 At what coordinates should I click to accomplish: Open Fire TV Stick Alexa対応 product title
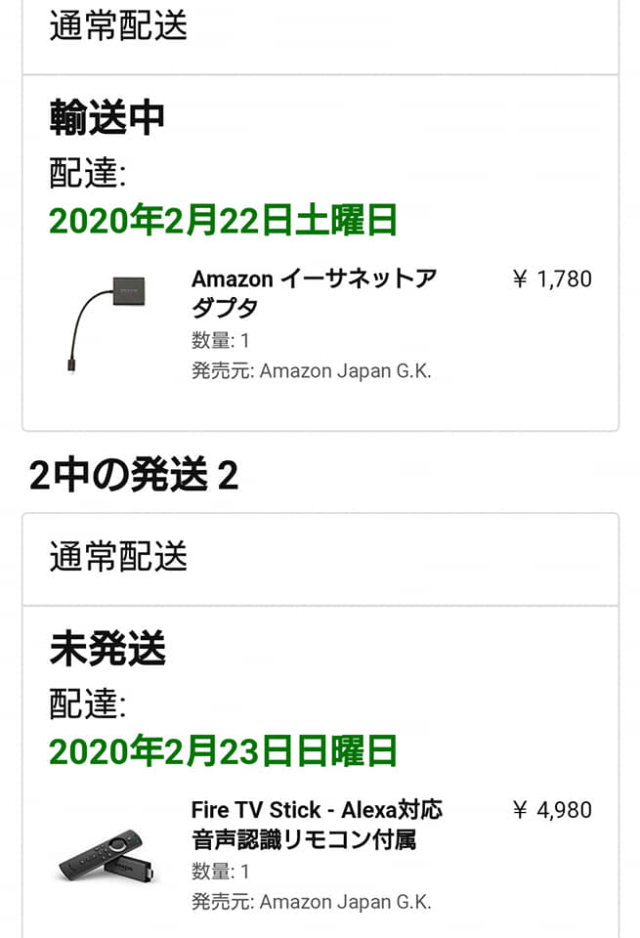coord(316,823)
